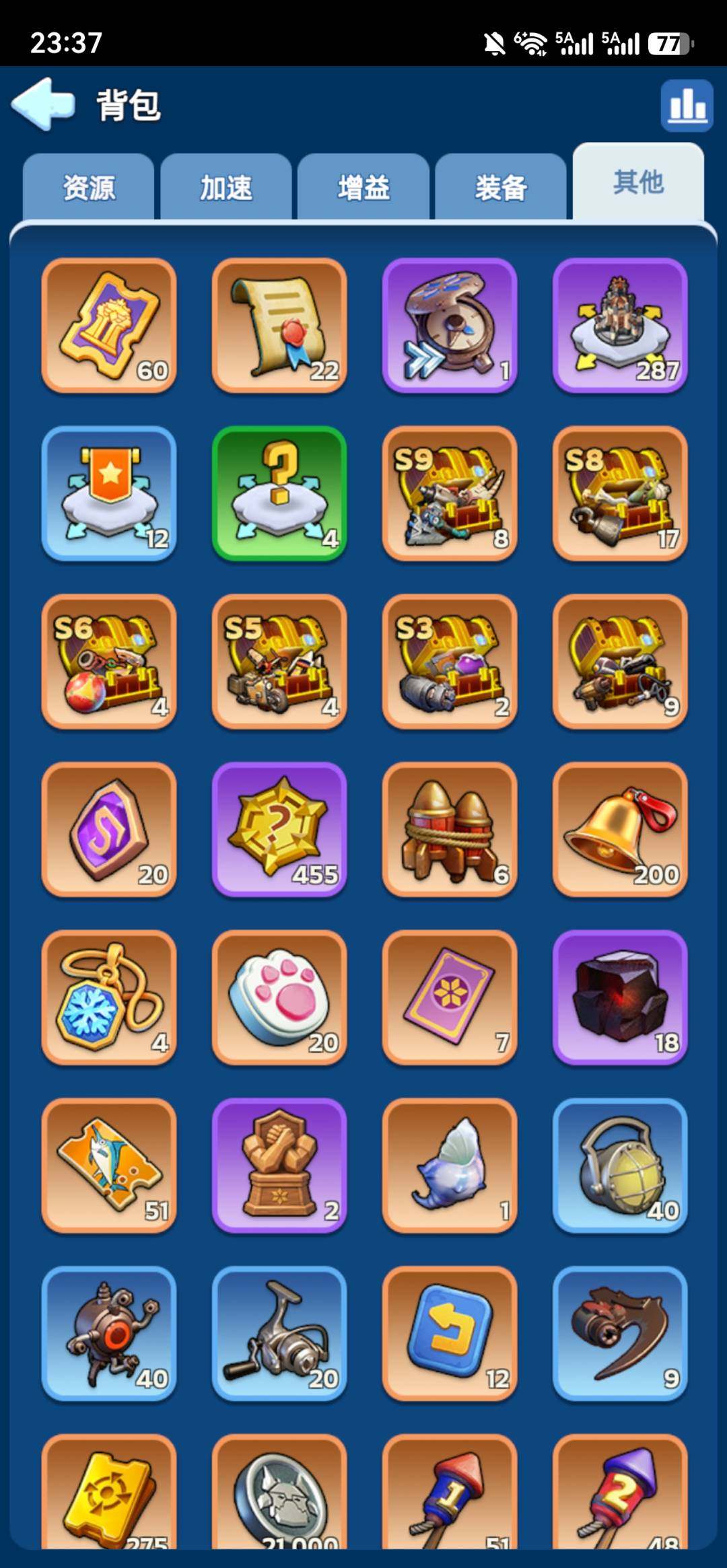Tap the S6 treasure chest

(x=109, y=662)
